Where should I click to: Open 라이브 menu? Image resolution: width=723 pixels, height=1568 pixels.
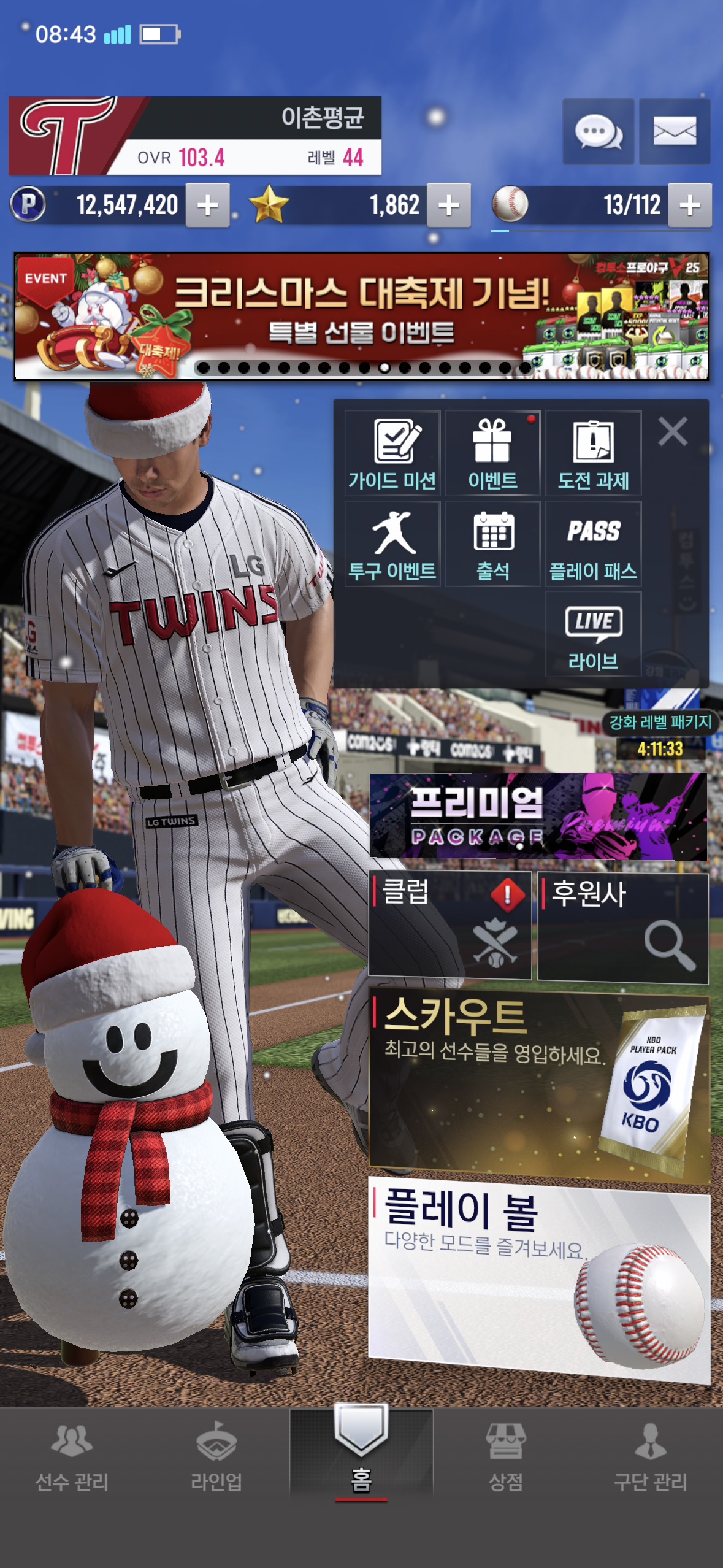pos(593,635)
